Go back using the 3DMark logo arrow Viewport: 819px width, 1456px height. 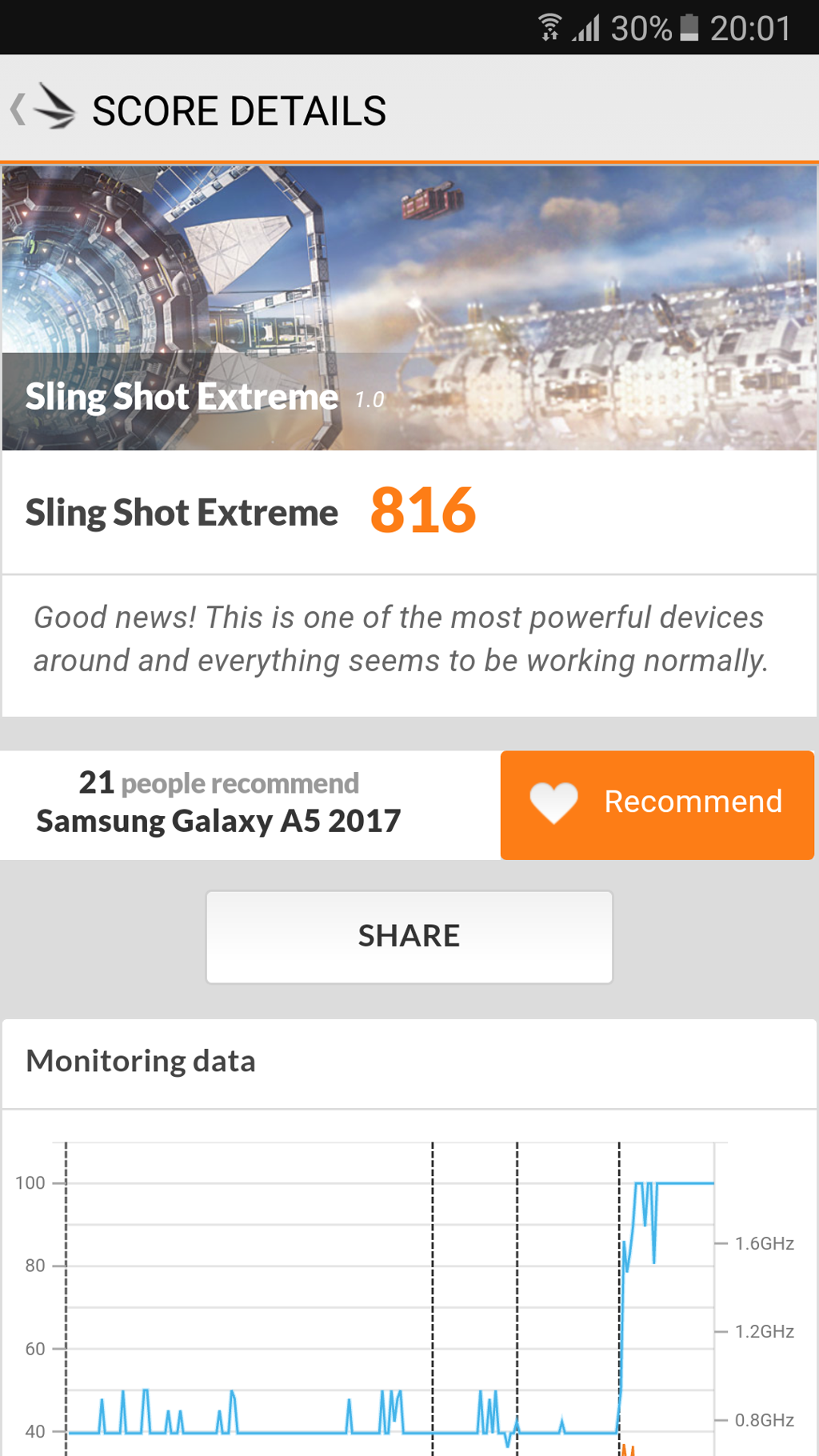pos(42,109)
